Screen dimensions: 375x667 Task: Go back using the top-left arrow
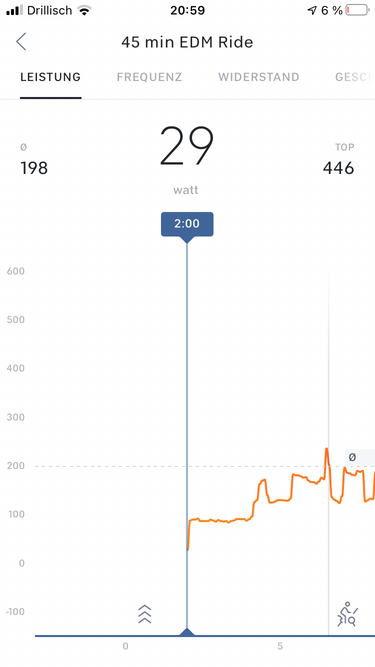click(x=21, y=42)
